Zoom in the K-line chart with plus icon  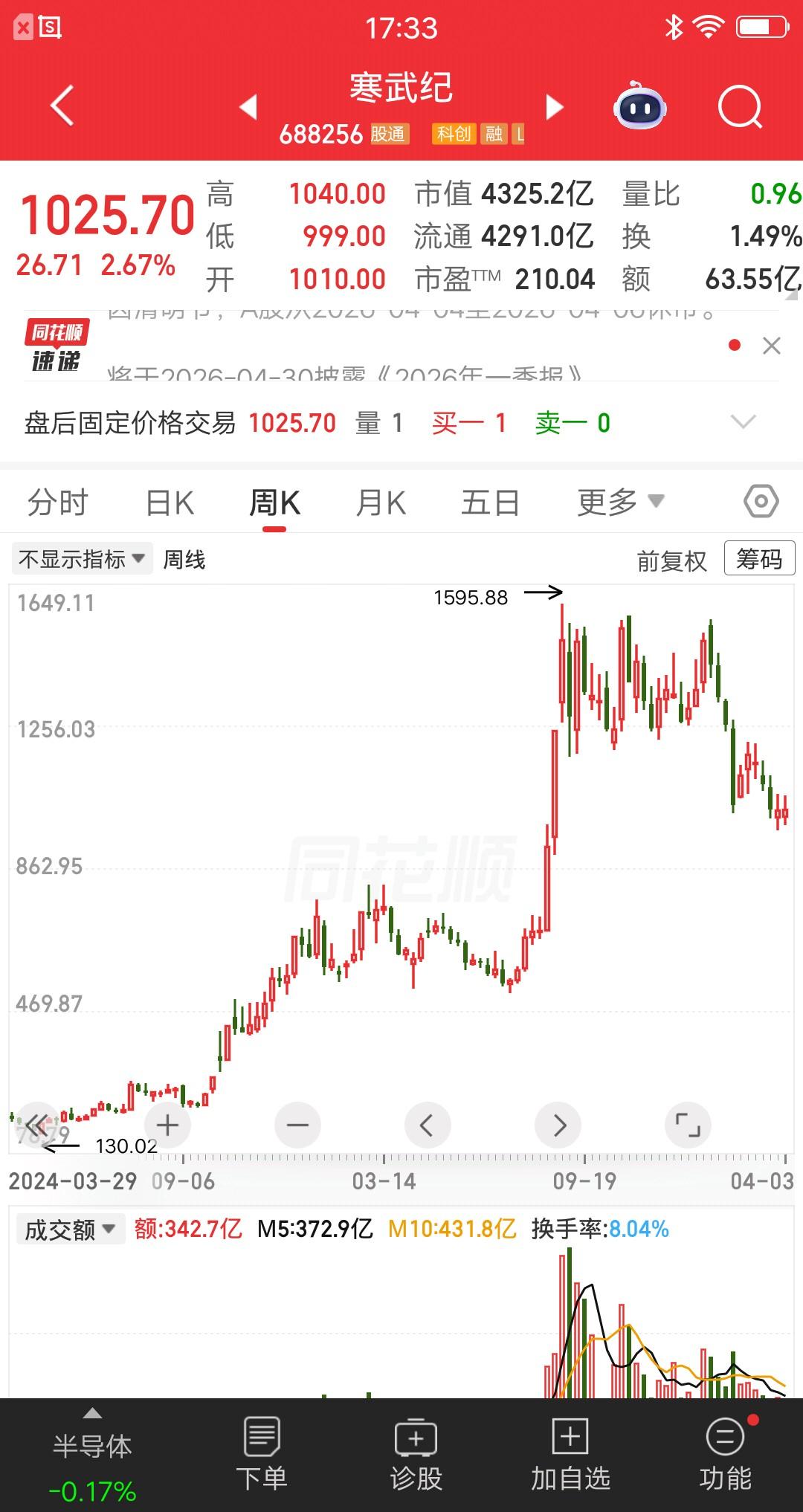click(167, 1125)
